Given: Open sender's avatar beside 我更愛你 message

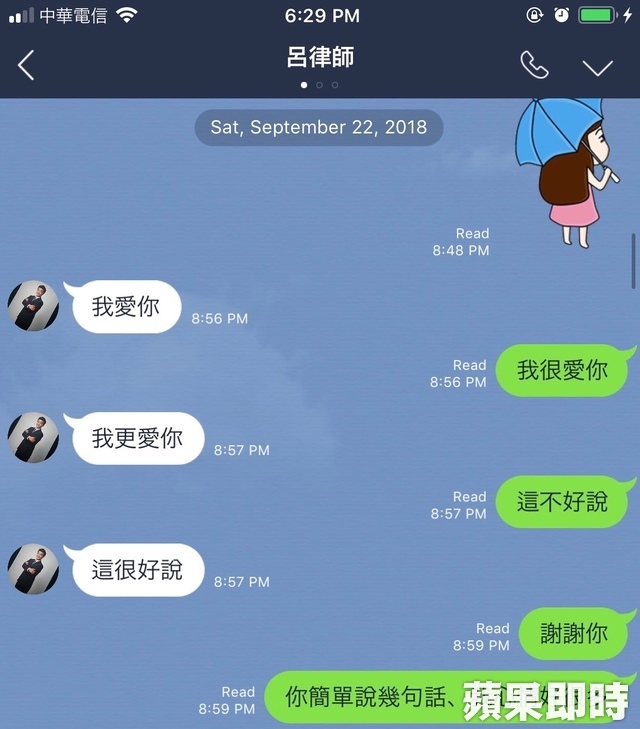Looking at the screenshot, I should [33, 437].
